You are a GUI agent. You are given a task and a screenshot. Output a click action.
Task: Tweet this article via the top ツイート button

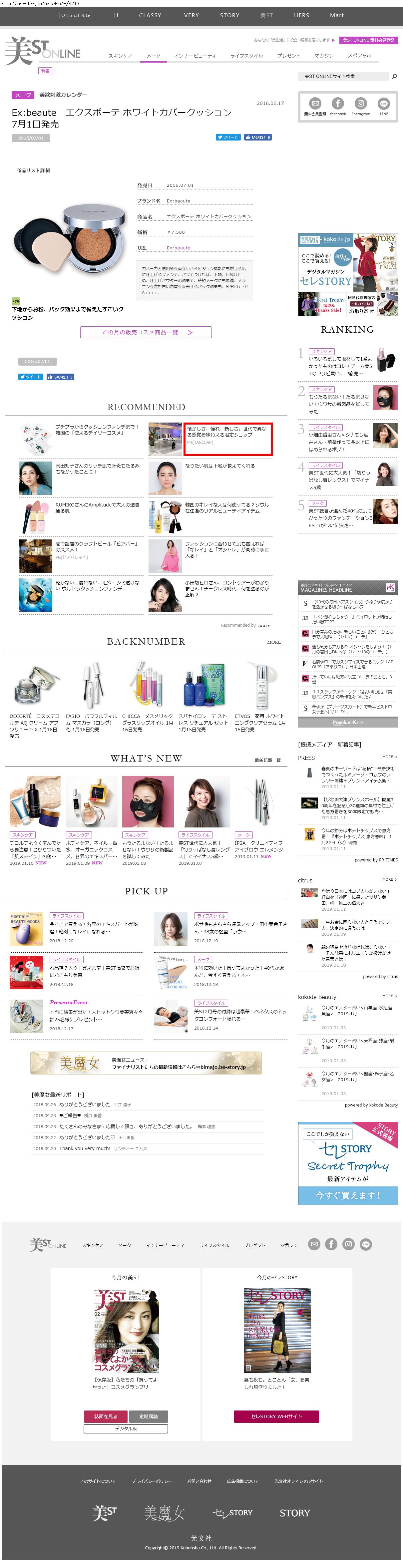click(228, 138)
